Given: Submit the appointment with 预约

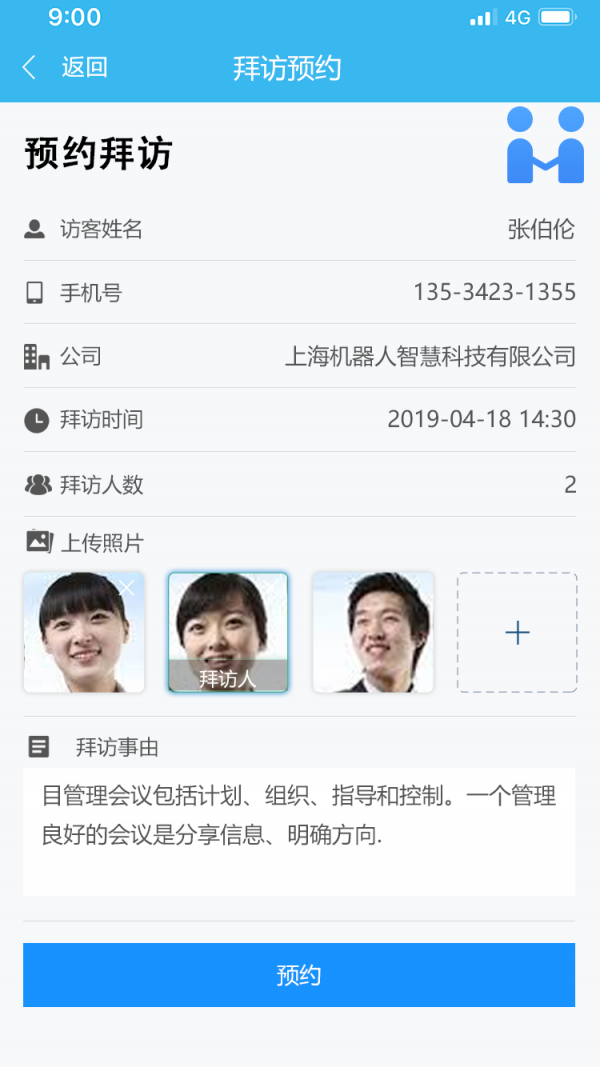Looking at the screenshot, I should pos(298,975).
